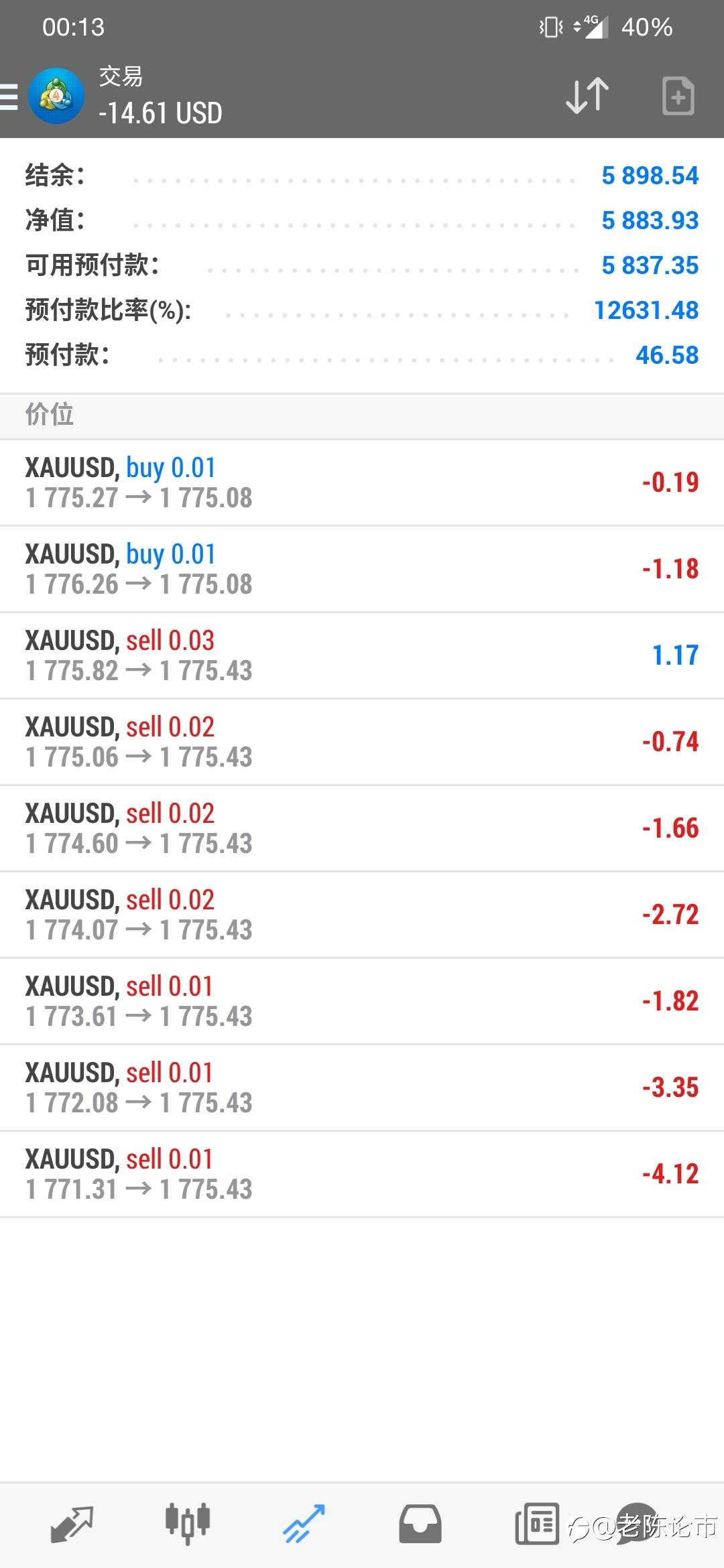Screen dimensions: 724x1568
Task: Open the sell 0.01 position at 1 771.31
Action: point(362,1175)
